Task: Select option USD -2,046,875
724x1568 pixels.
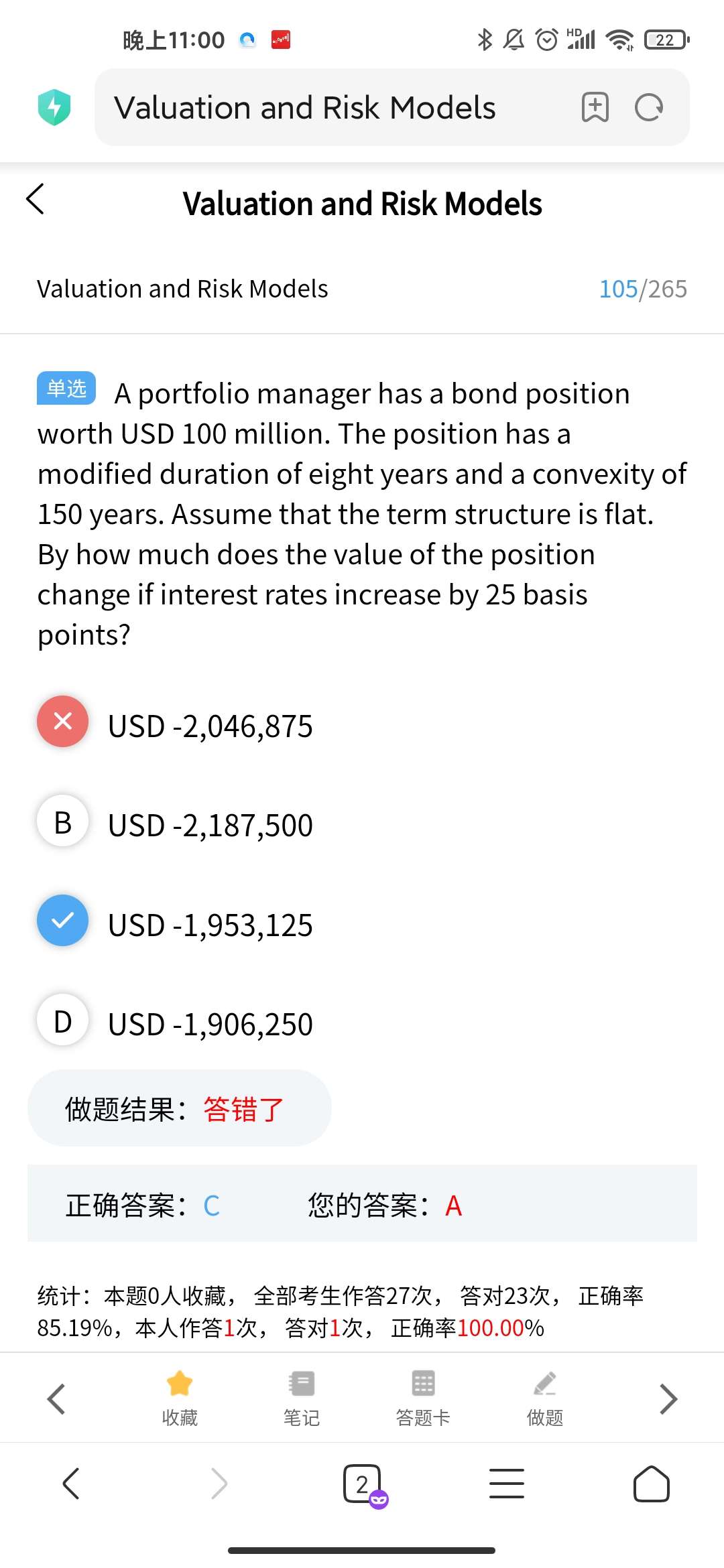Action: click(63, 722)
